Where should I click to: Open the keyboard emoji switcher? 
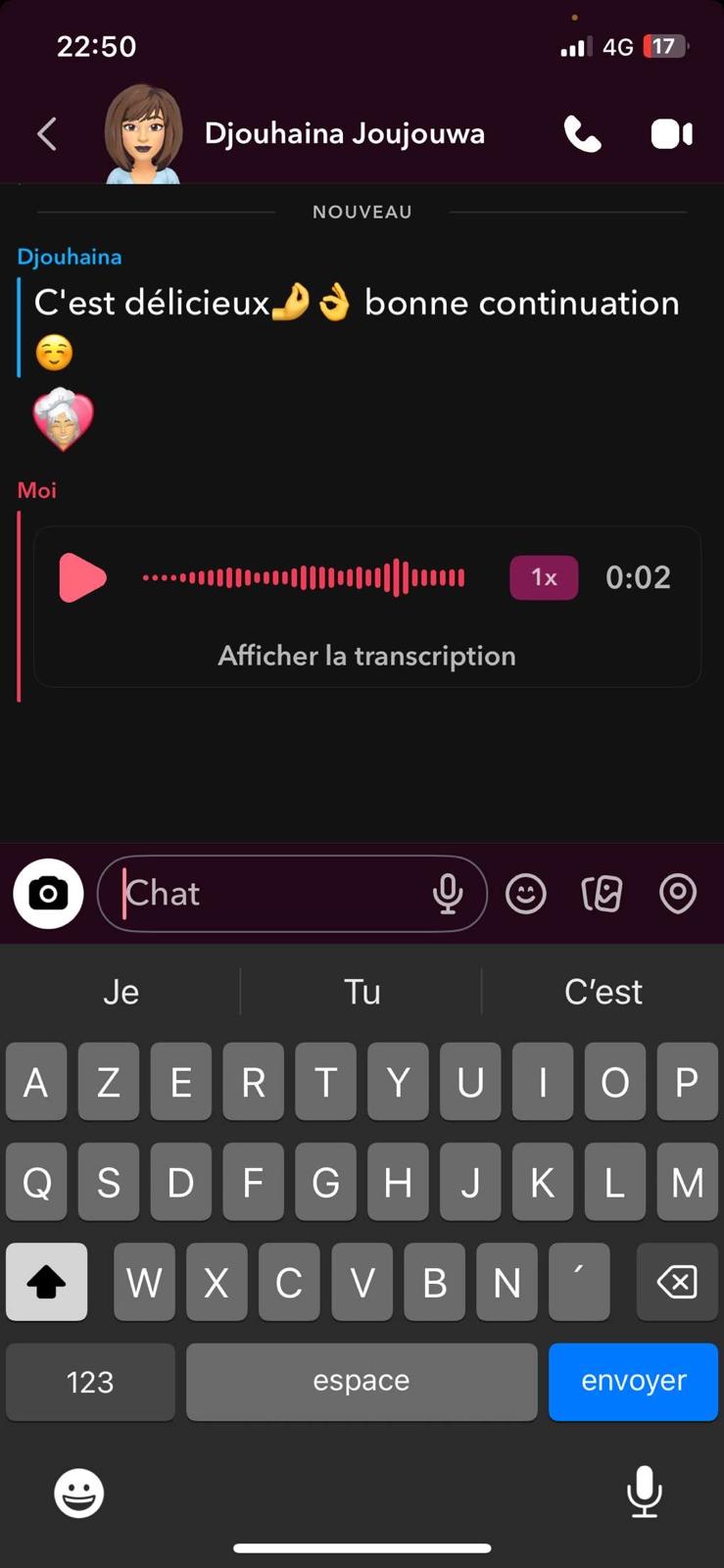[78, 1493]
